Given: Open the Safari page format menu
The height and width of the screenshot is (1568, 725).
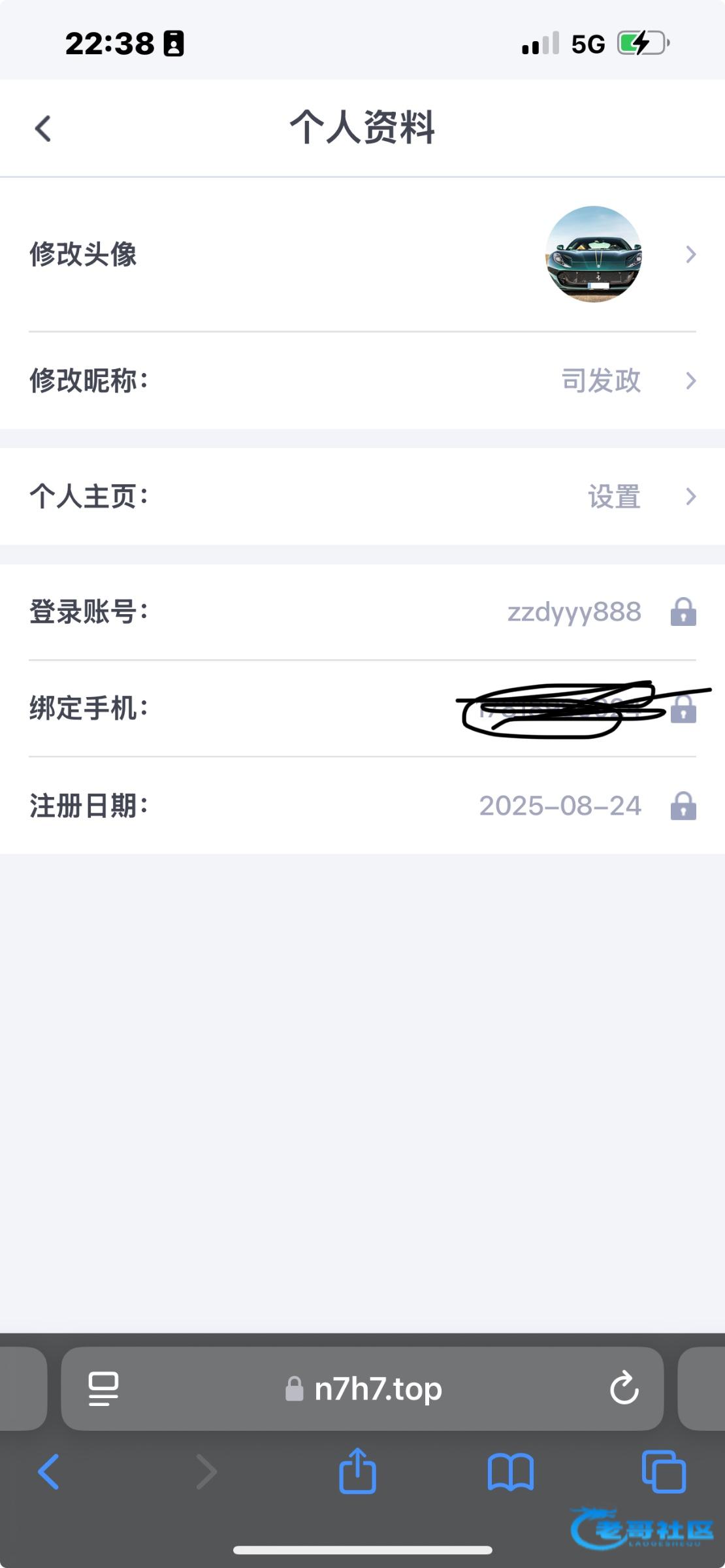Looking at the screenshot, I should (x=103, y=1388).
